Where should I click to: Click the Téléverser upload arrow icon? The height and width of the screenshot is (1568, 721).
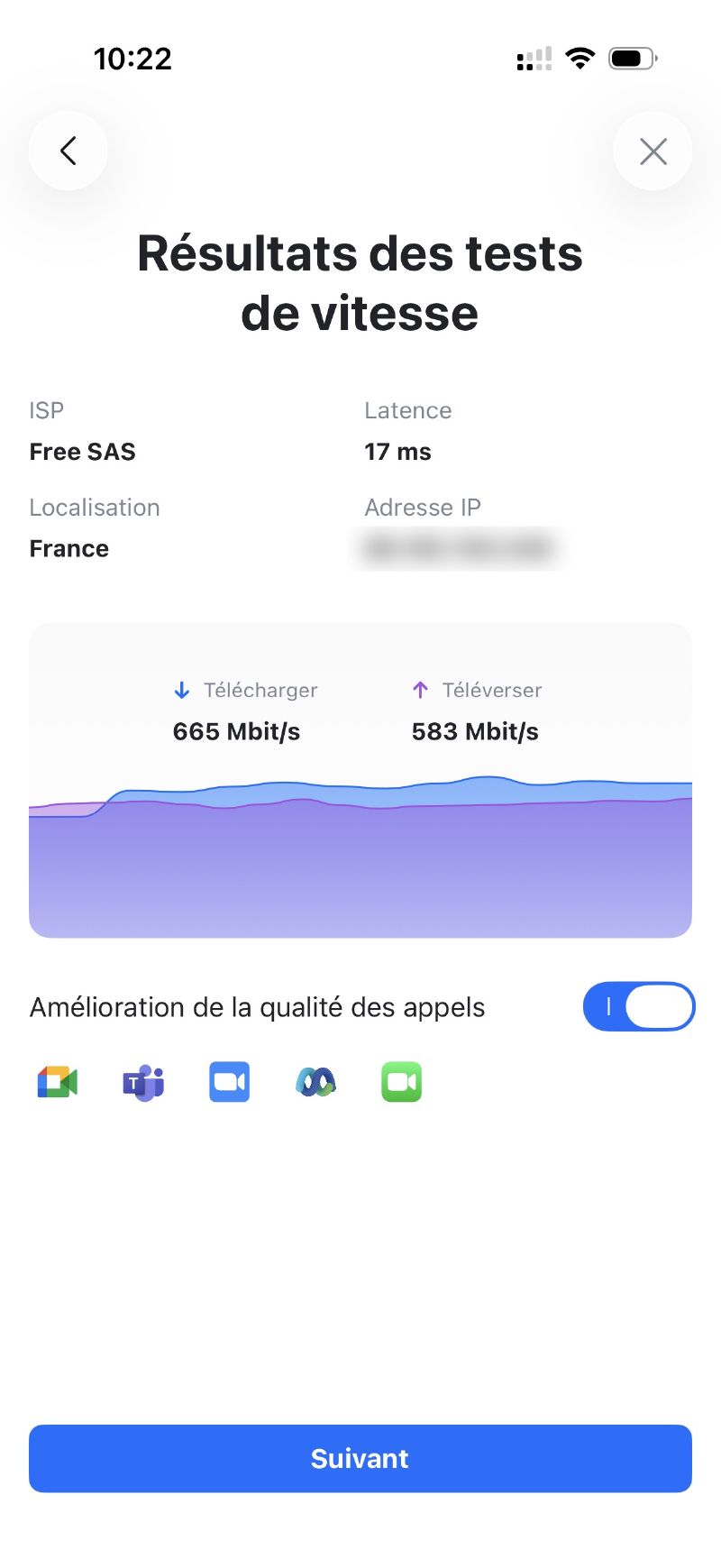(420, 690)
